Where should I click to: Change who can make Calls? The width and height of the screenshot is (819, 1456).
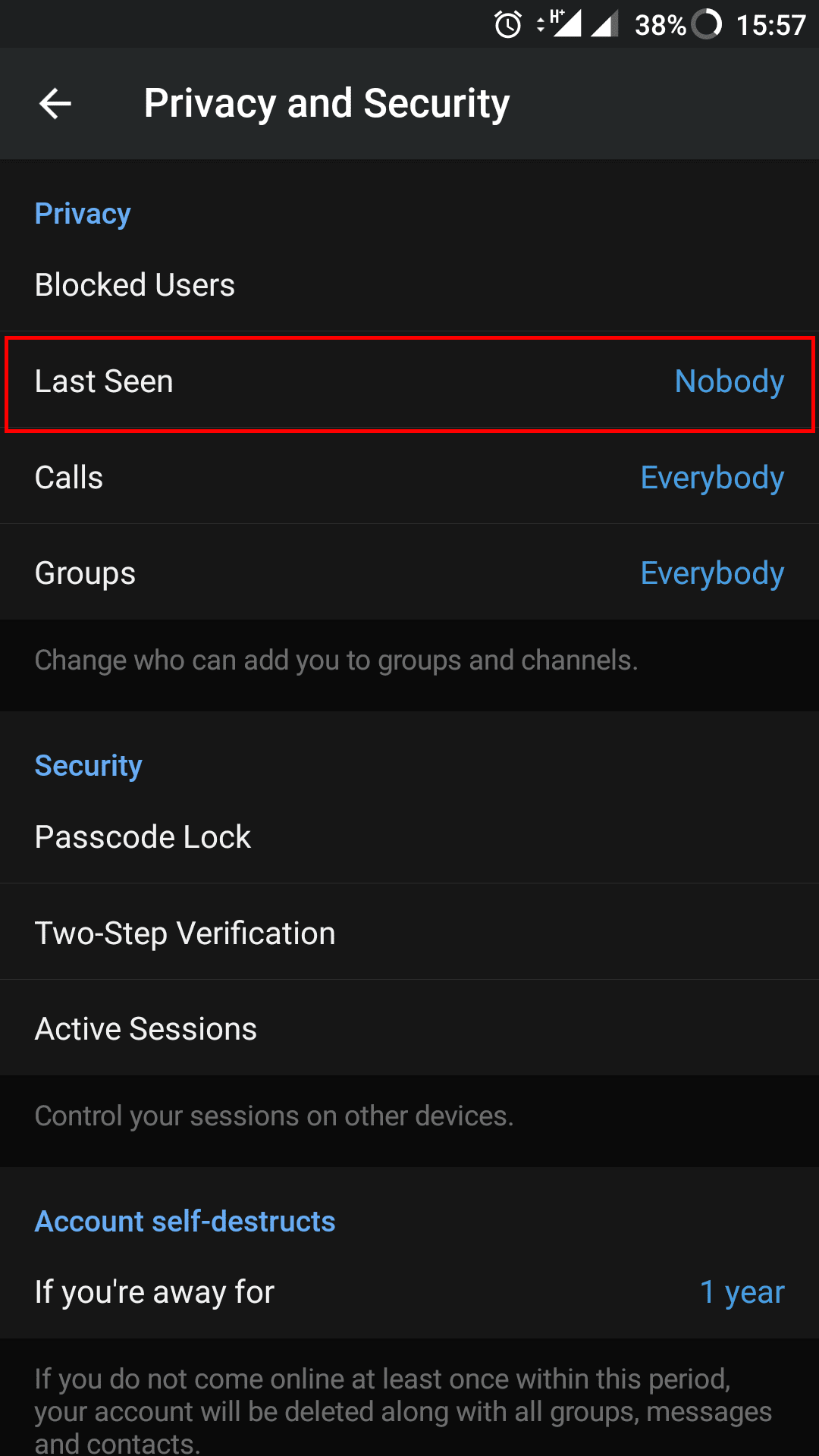pyautogui.click(x=409, y=477)
